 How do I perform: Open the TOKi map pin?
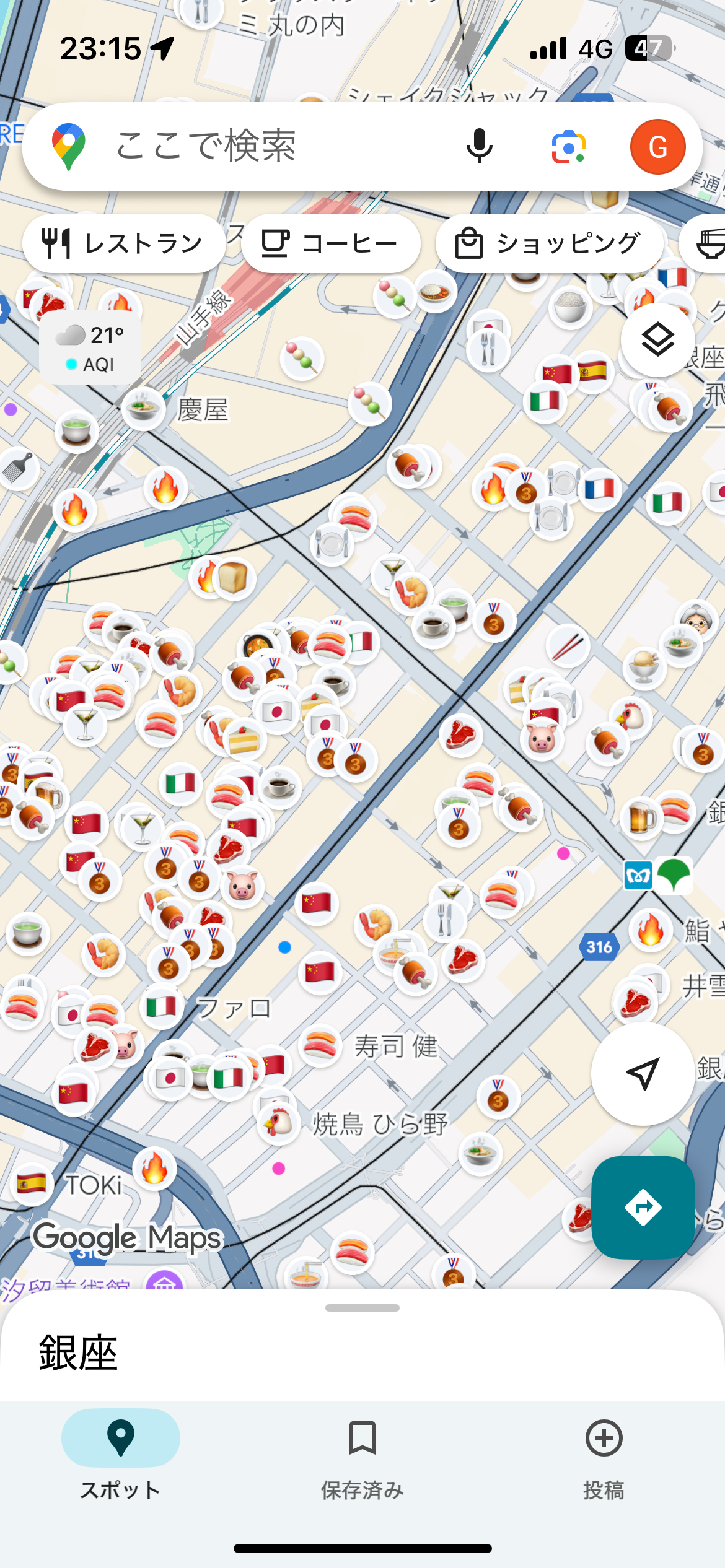point(31,1183)
